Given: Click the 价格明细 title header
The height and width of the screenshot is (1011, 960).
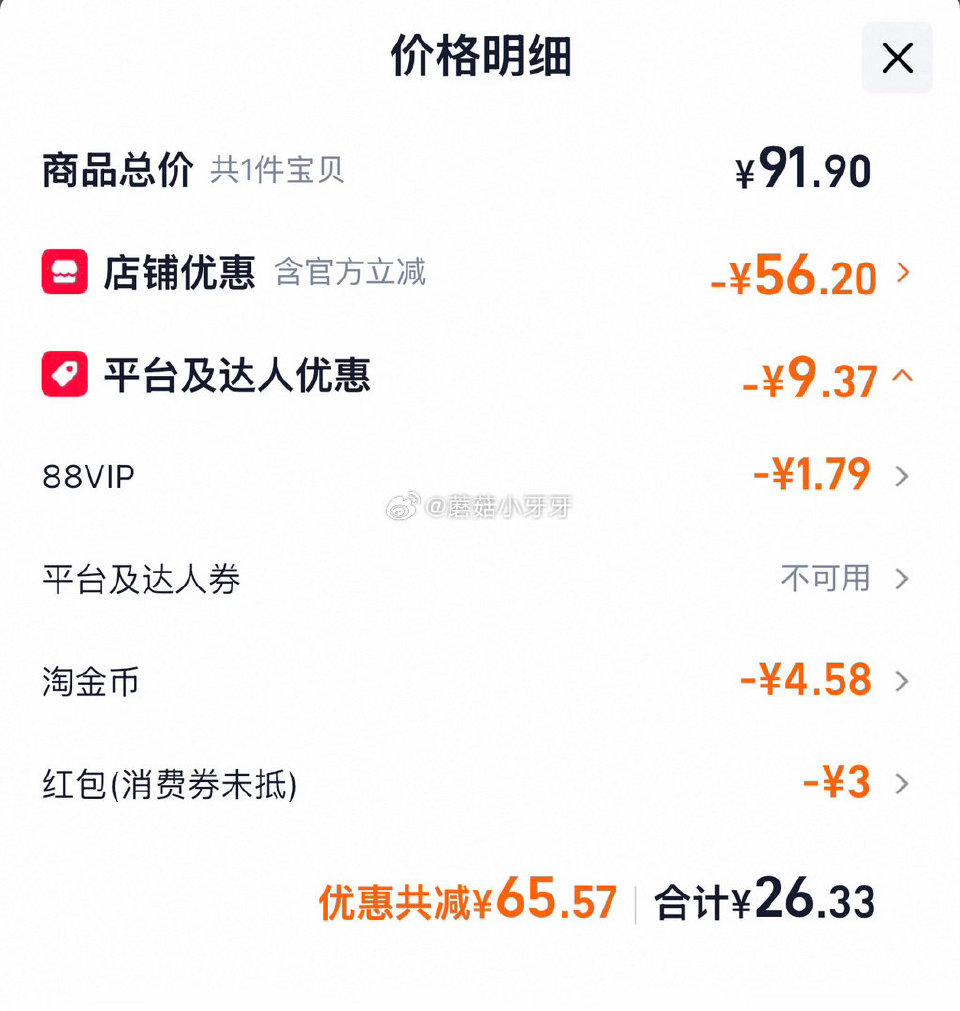Looking at the screenshot, I should 480,57.
